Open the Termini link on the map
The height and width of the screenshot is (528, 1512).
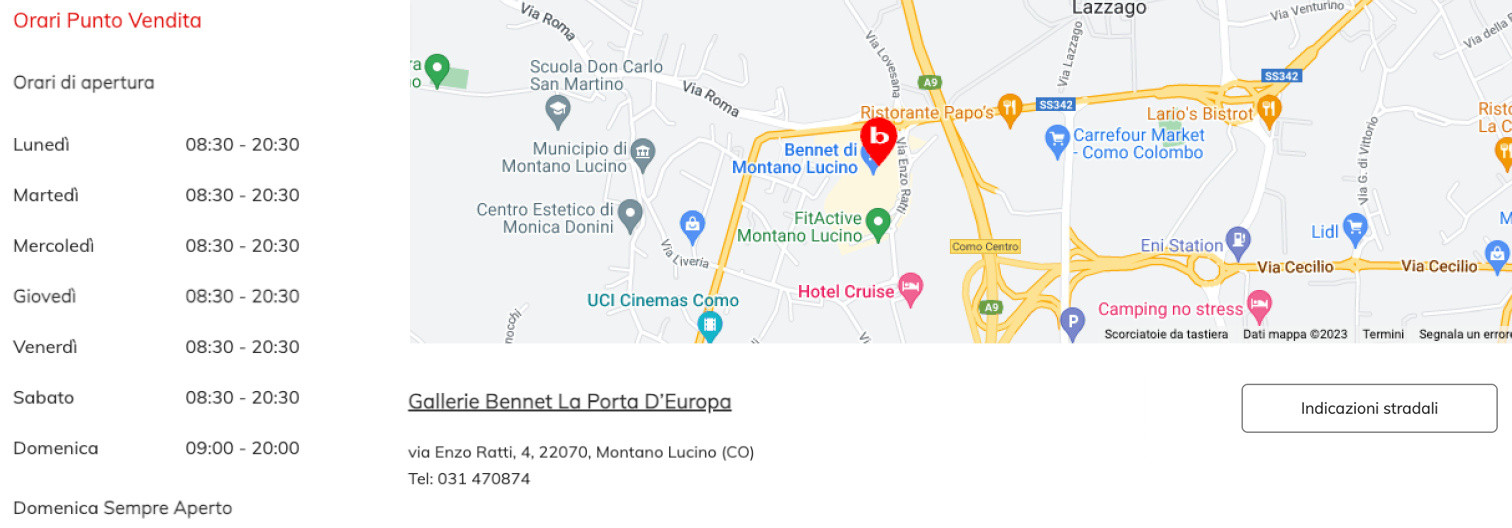click(1383, 334)
